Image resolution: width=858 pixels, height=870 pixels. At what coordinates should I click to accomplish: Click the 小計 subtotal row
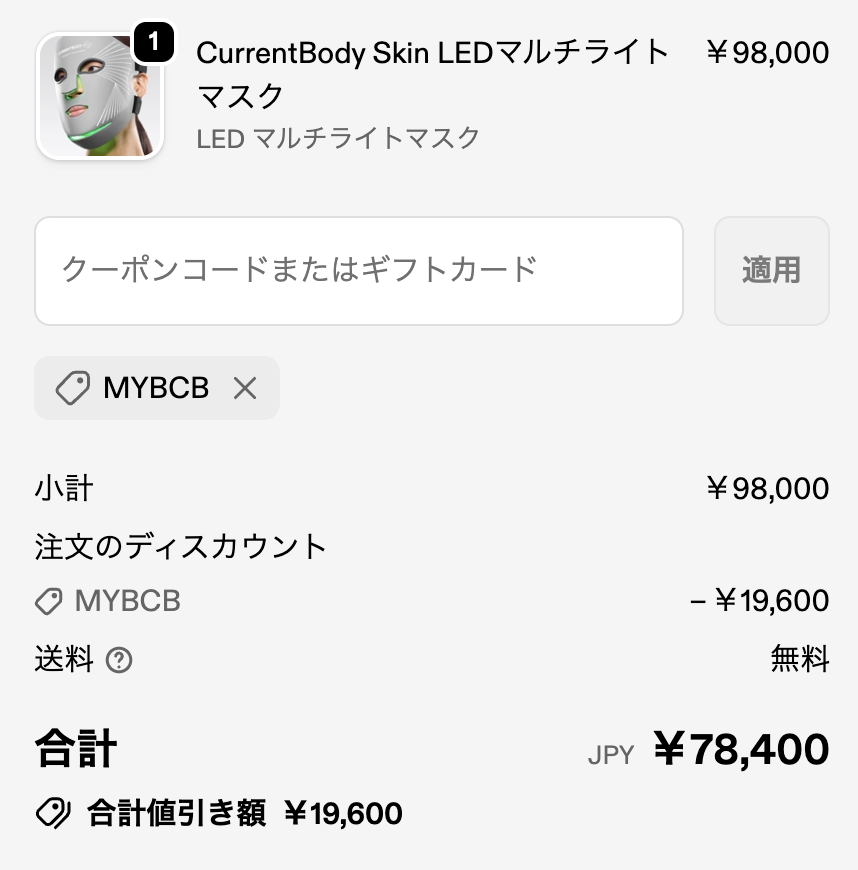click(60, 489)
